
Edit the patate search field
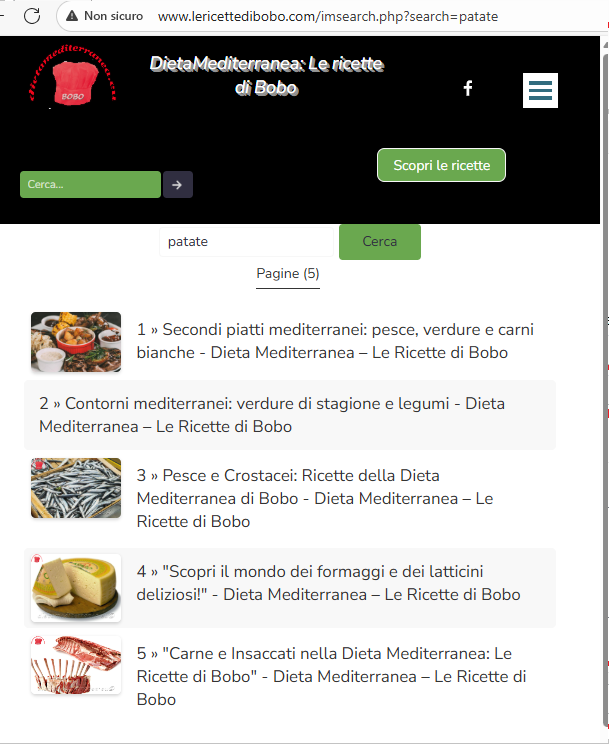pos(246,241)
